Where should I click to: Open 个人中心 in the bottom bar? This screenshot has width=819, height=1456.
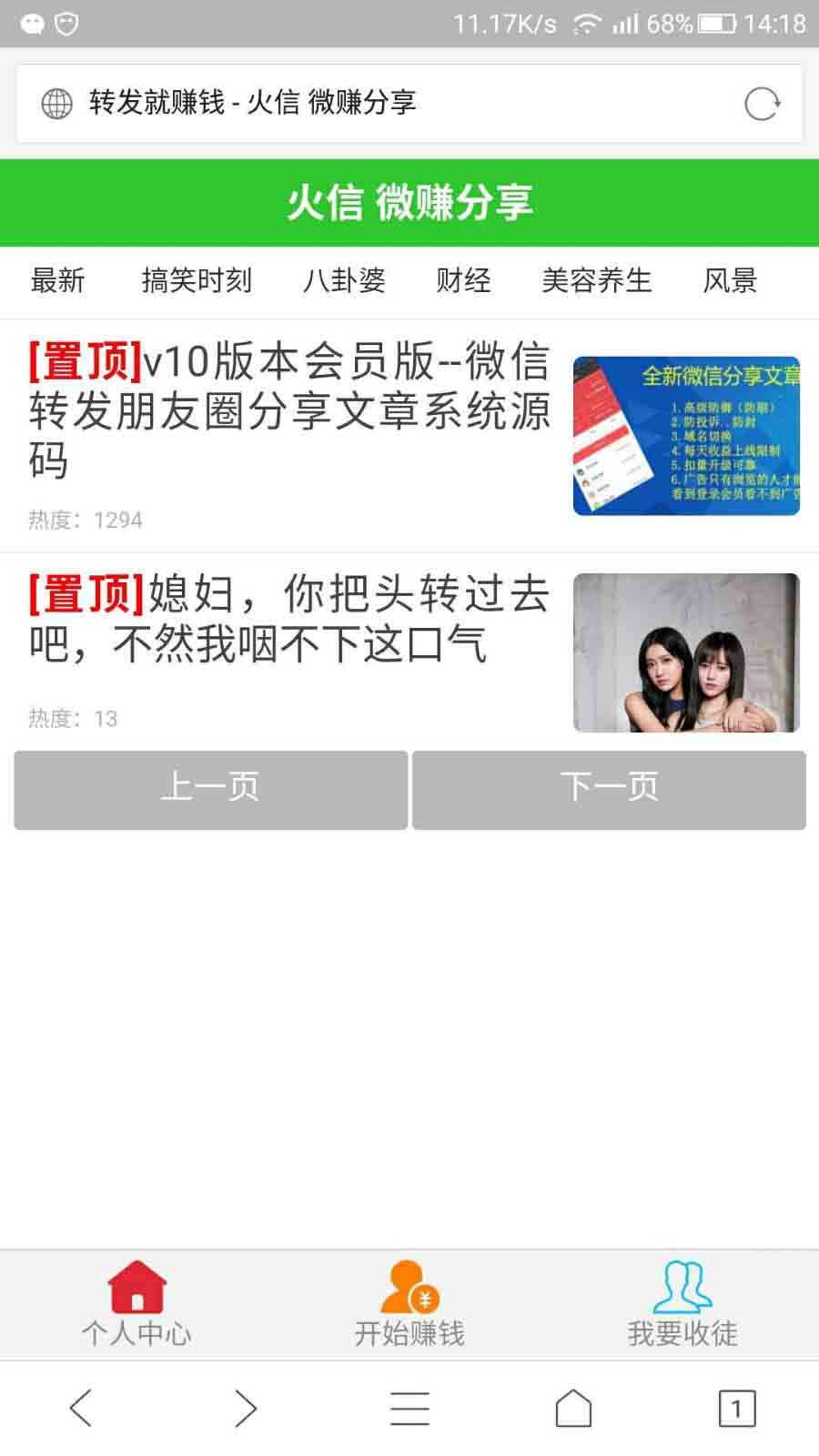click(x=136, y=1305)
